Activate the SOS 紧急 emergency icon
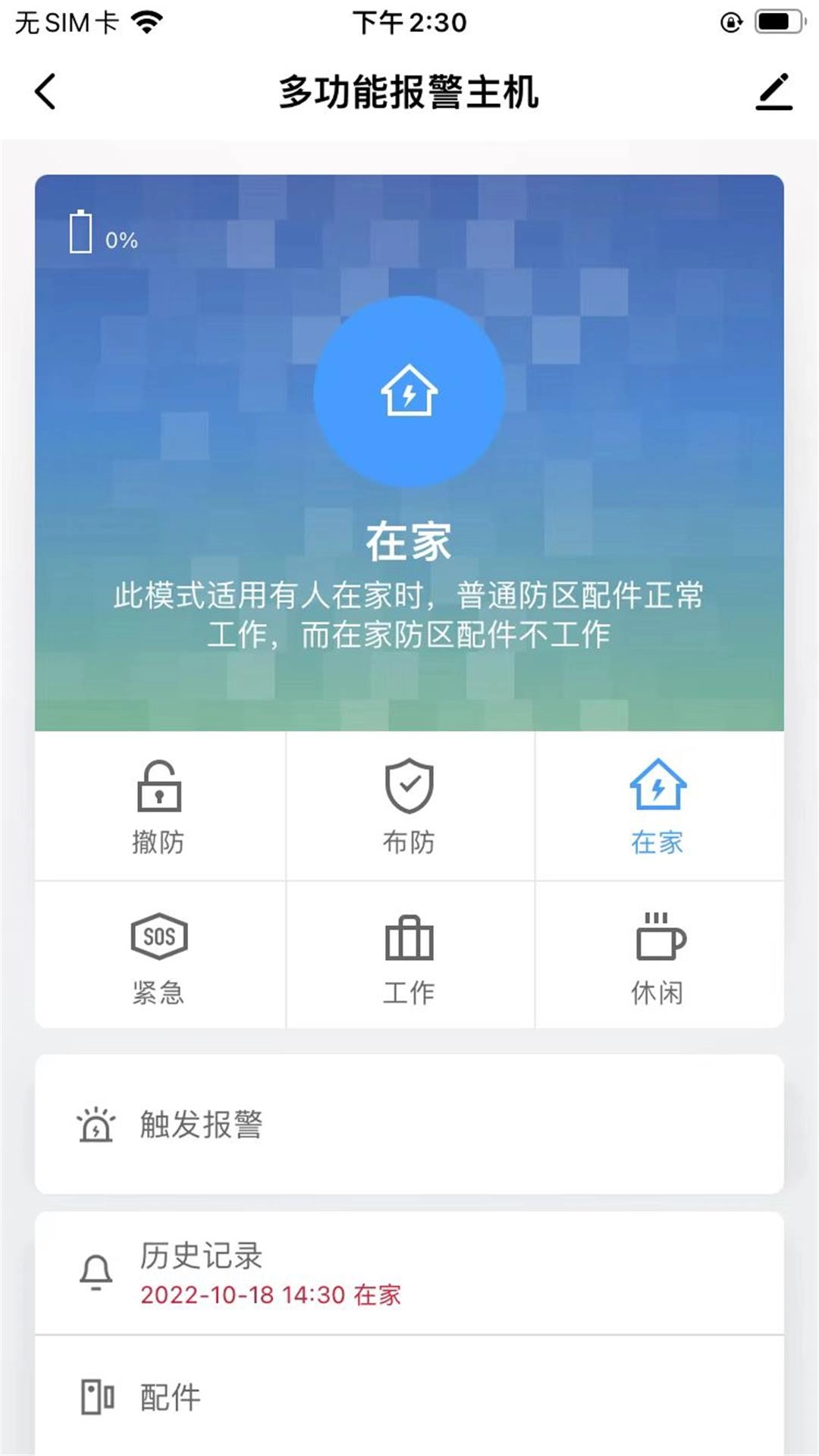 coord(158,937)
